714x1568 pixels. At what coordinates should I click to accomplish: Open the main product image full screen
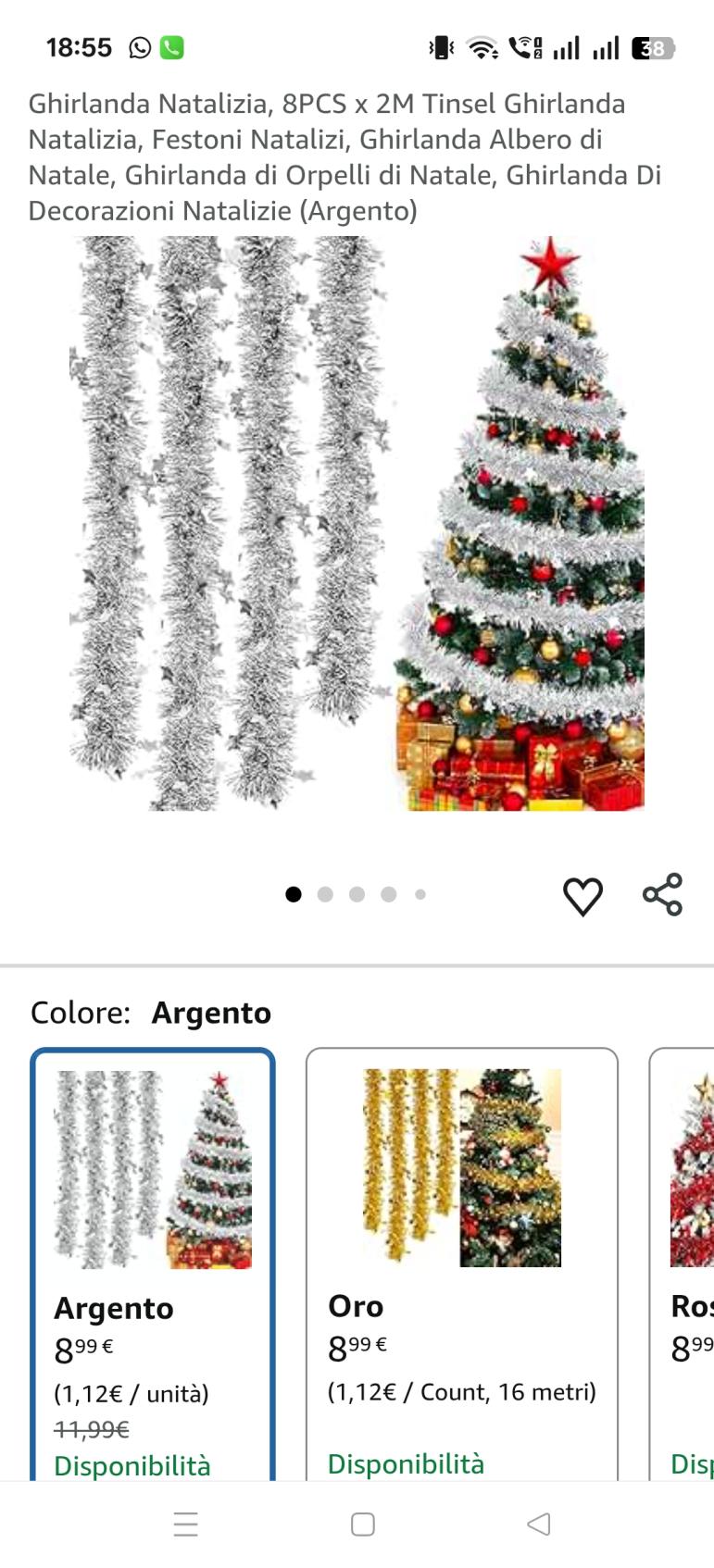[x=357, y=523]
